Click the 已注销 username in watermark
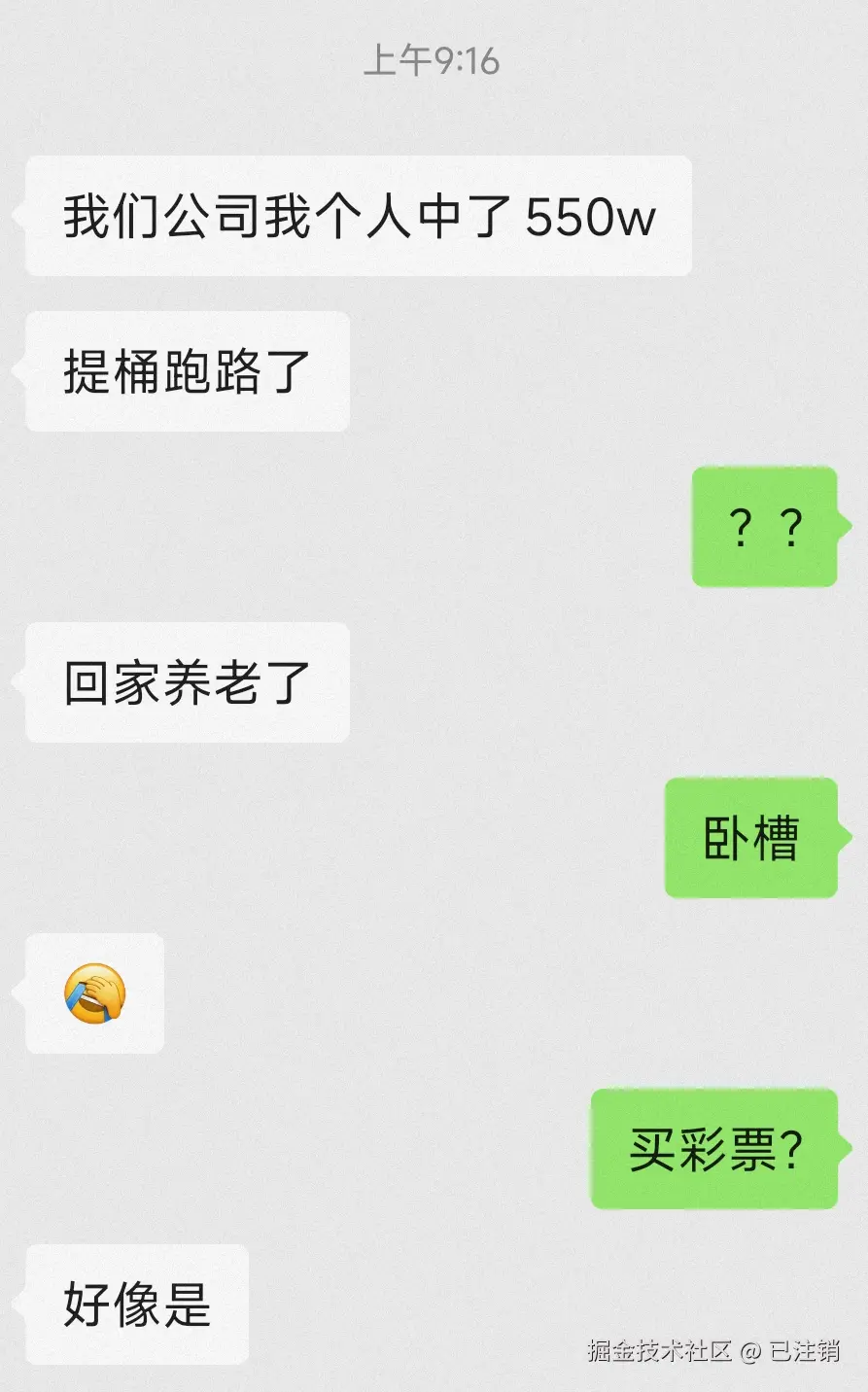 pos(803,1351)
